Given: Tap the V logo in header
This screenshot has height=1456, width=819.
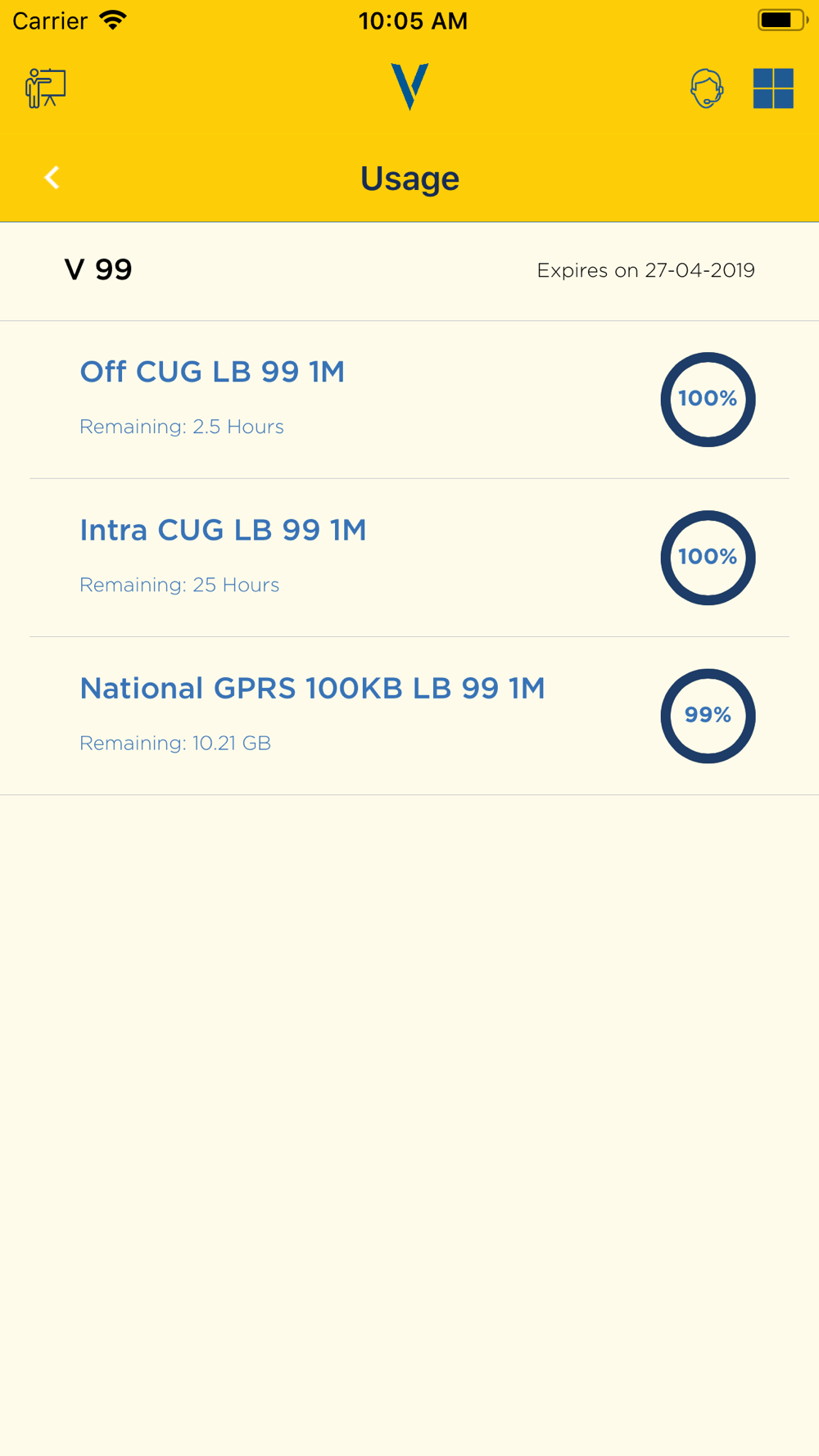Looking at the screenshot, I should 409,86.
